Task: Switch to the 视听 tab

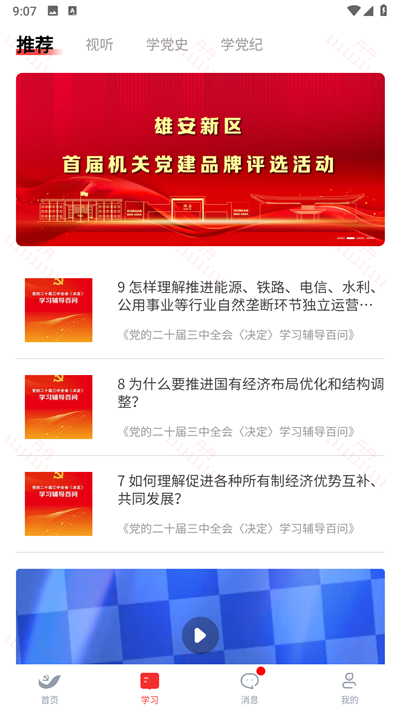Action: tap(99, 45)
